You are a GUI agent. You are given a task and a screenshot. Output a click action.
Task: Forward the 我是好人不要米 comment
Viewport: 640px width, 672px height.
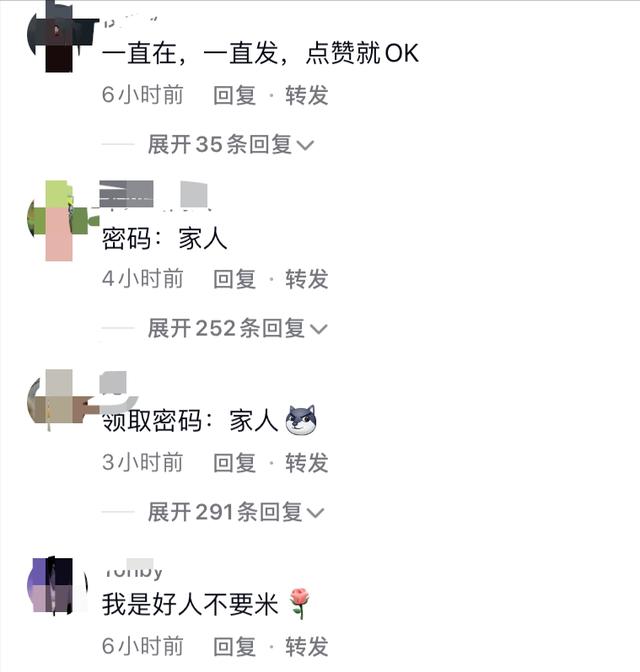(307, 647)
